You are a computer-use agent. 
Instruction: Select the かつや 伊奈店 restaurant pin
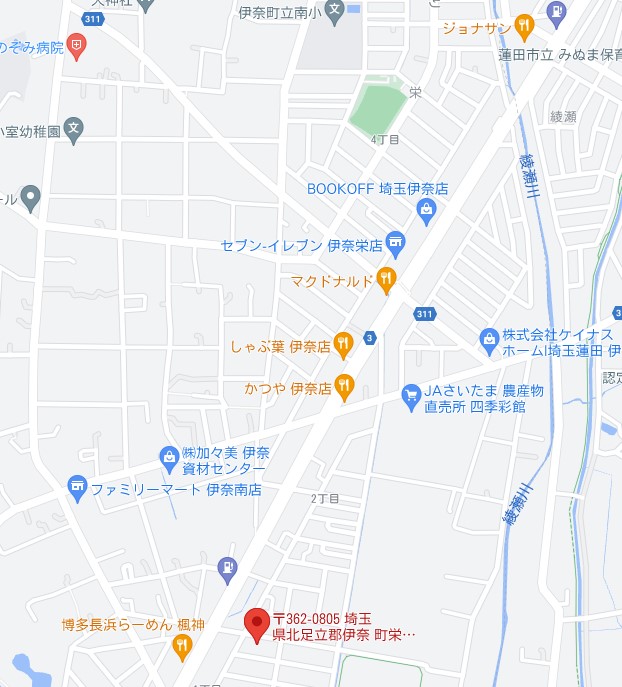point(345,387)
